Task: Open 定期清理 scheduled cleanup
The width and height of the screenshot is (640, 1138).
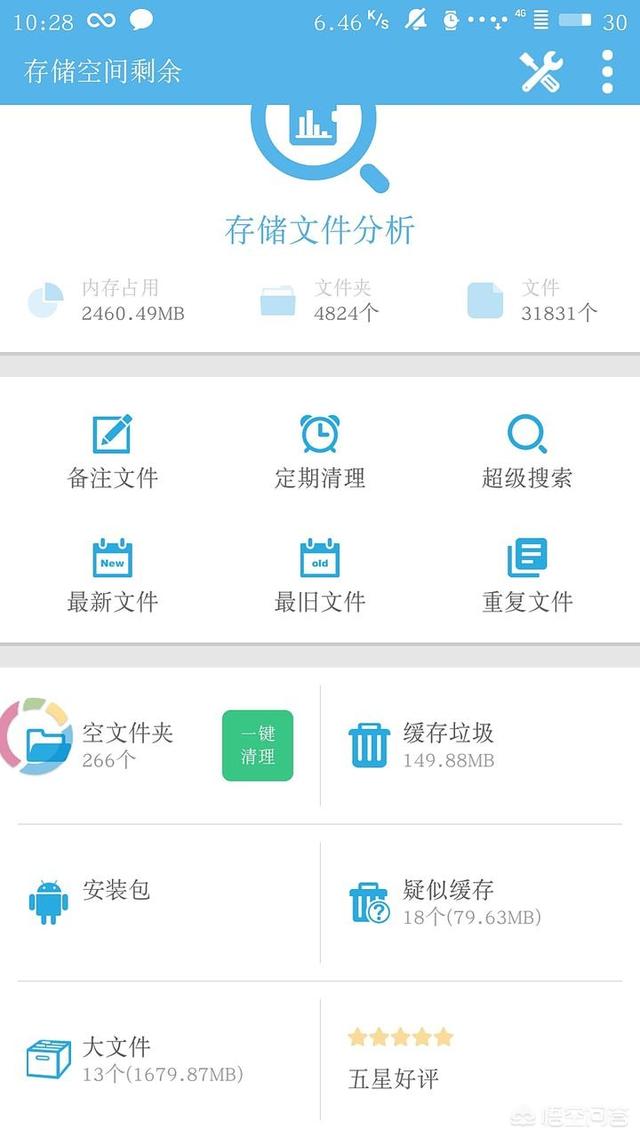Action: pyautogui.click(x=319, y=452)
